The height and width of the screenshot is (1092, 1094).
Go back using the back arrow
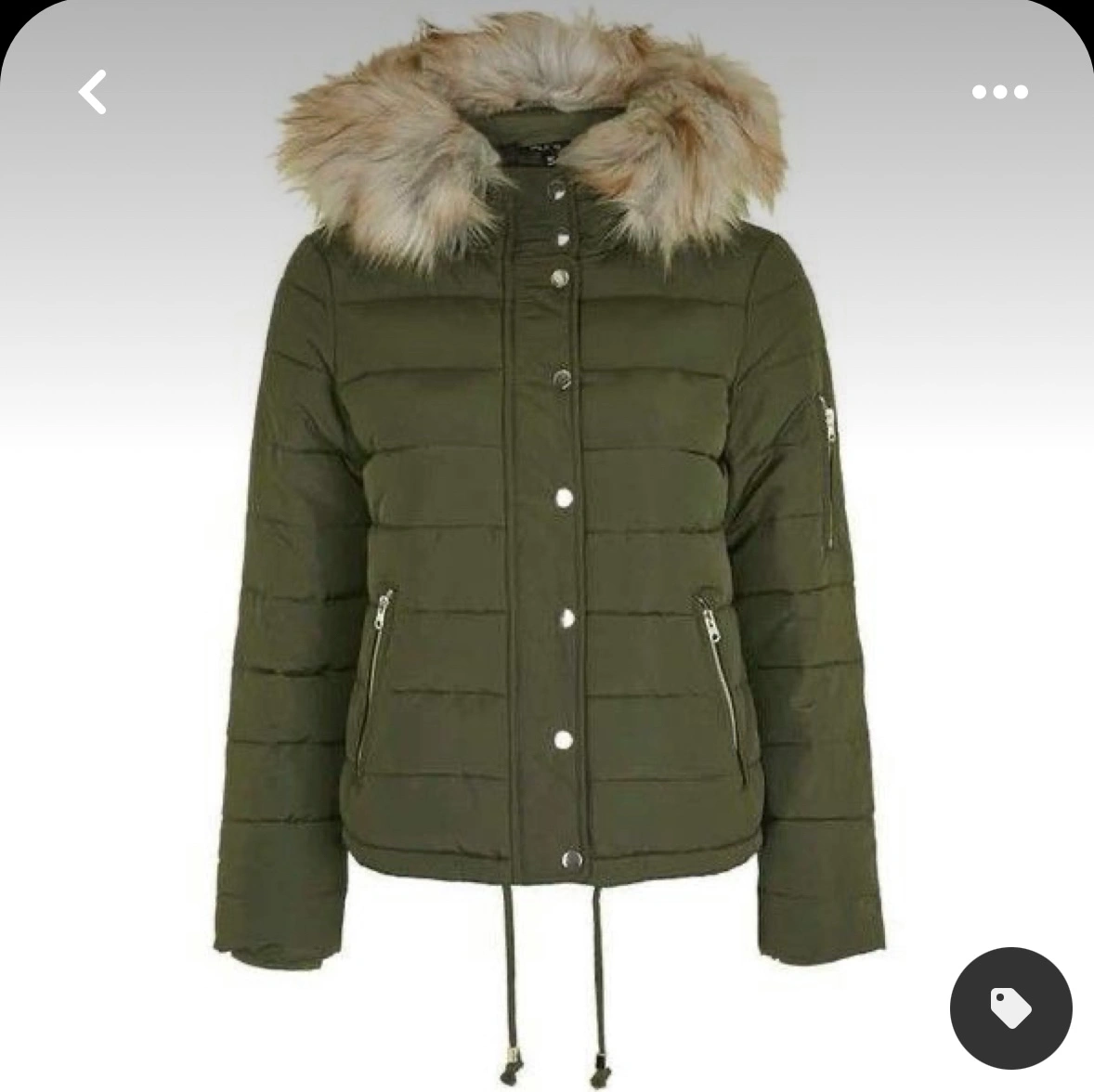coord(92,92)
